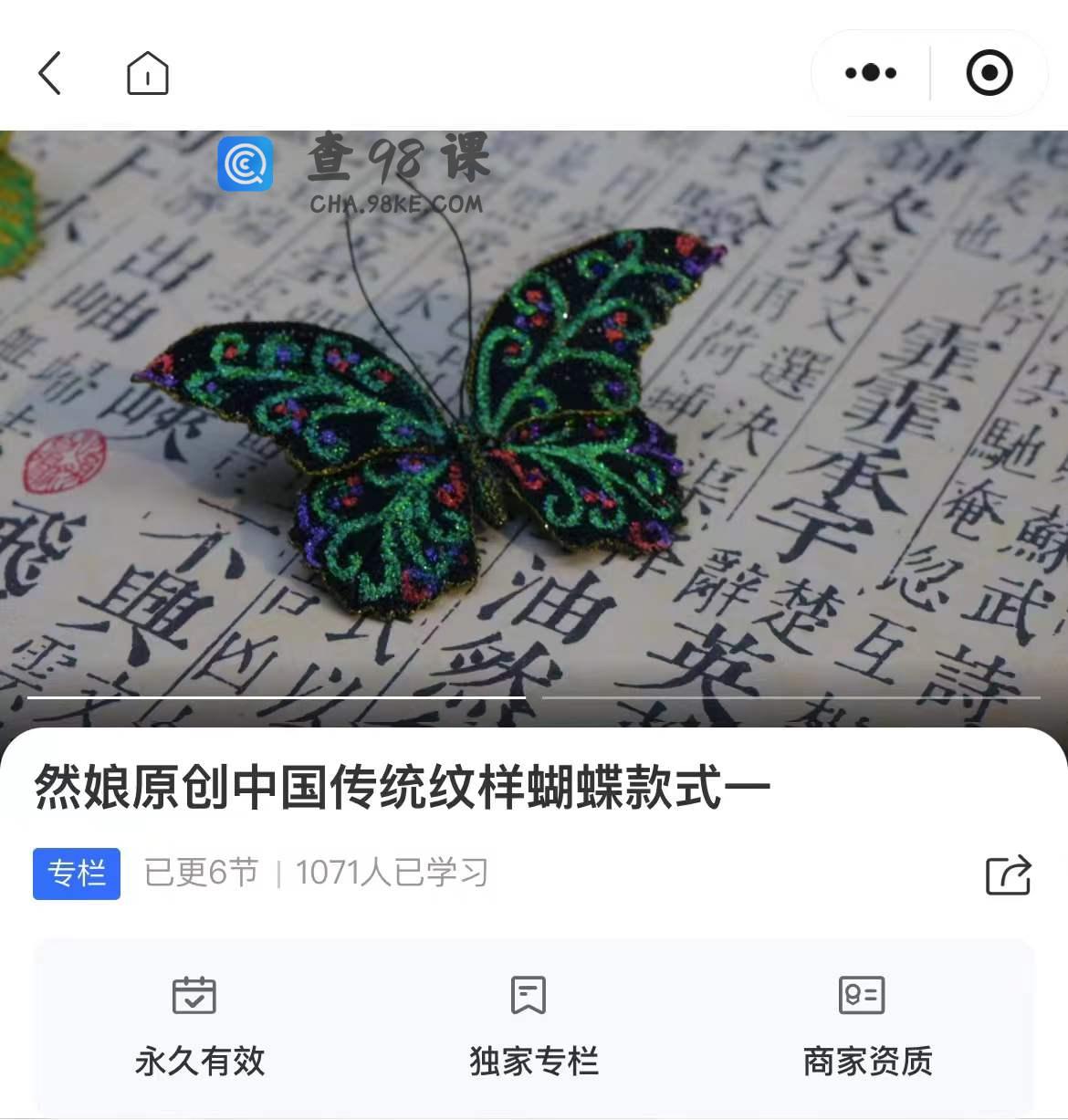1068x1120 pixels.
Task: Open the three-dot mini program menu
Action: coord(870,73)
